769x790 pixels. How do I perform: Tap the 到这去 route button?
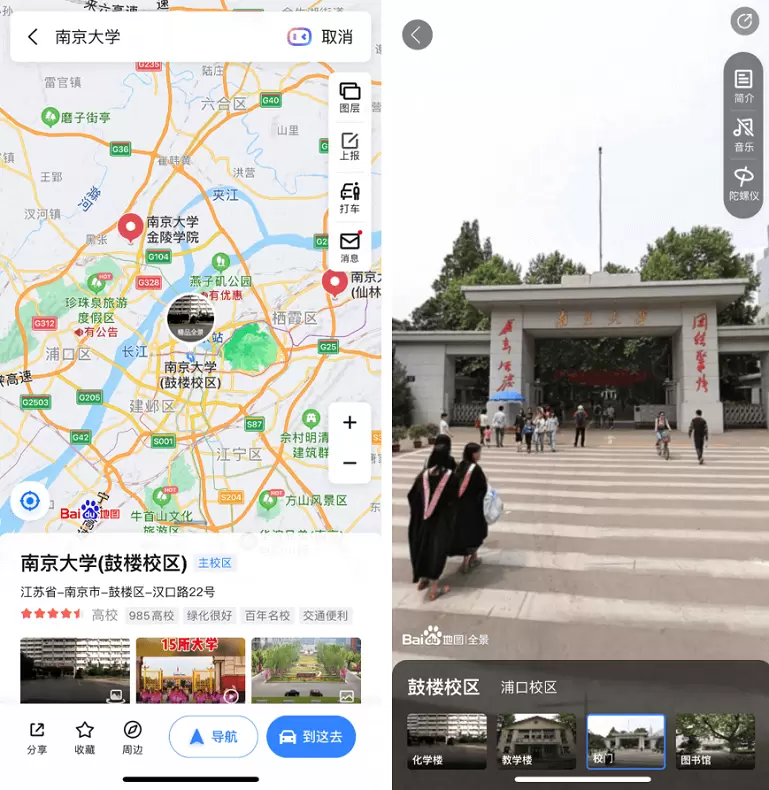(311, 737)
